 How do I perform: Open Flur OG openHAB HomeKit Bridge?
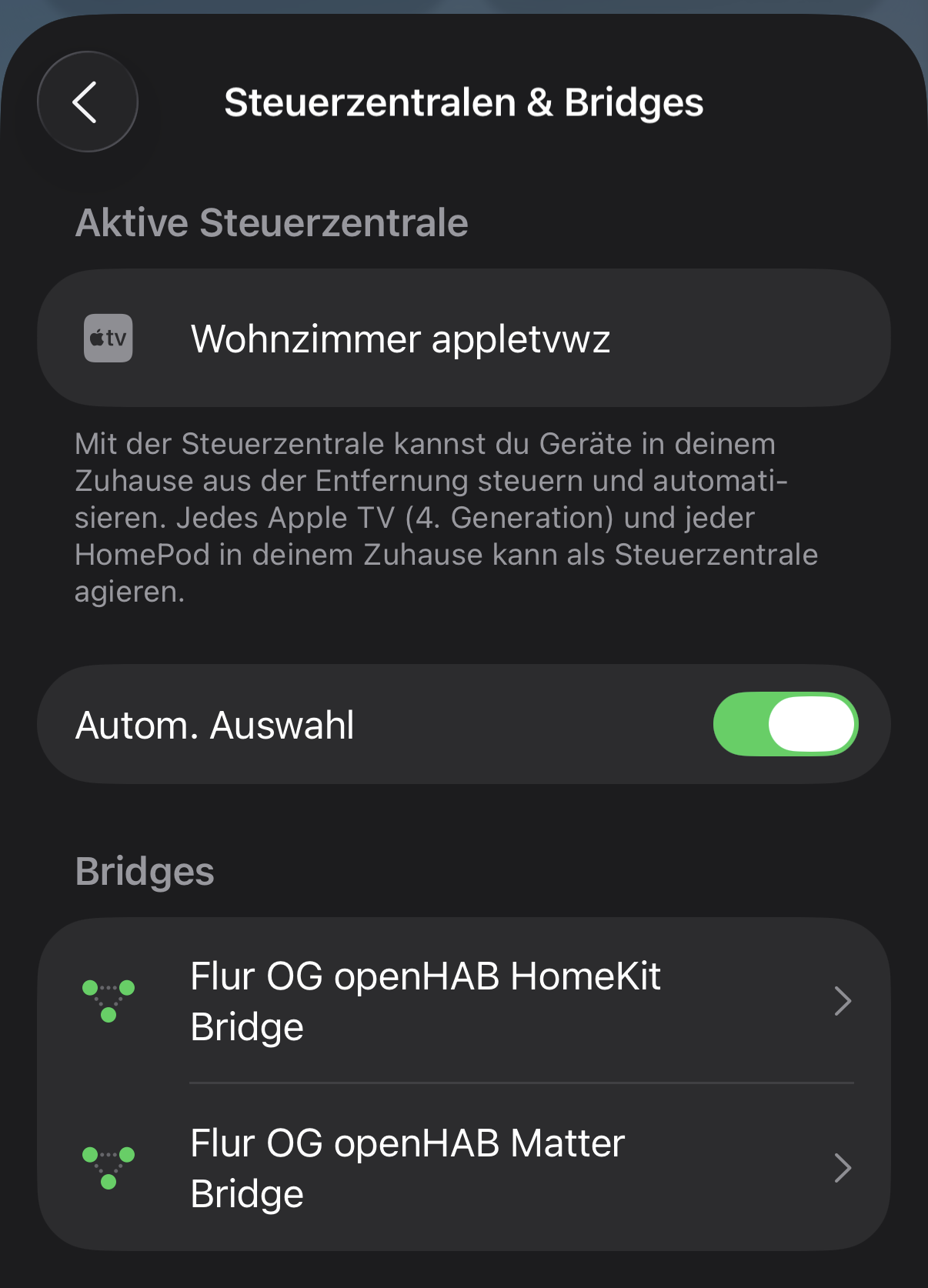coord(463,1001)
